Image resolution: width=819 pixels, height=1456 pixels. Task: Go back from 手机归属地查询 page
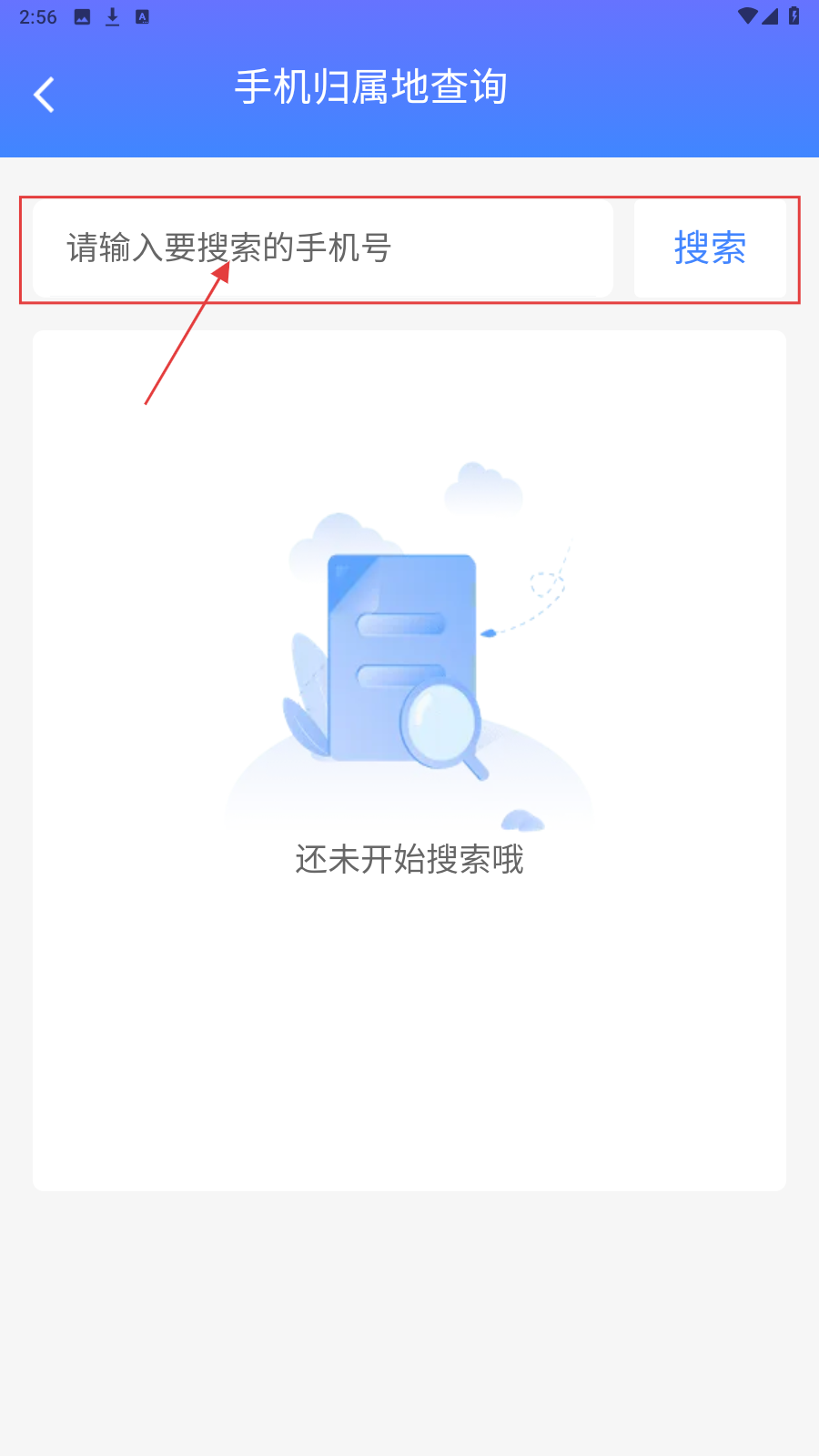coord(44,95)
